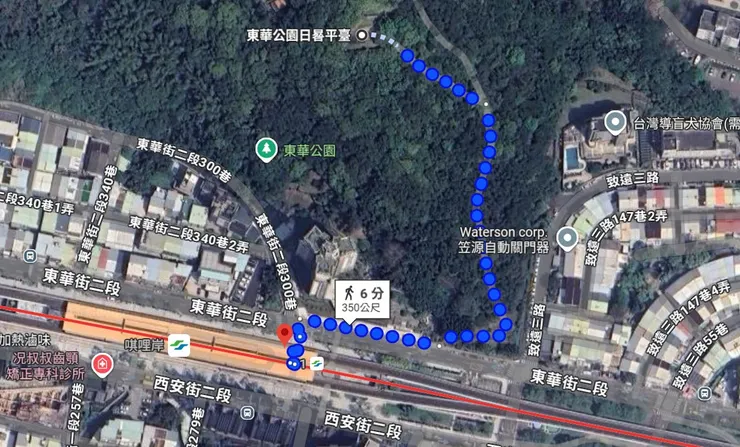Tap the Waterson corp. 笠源自動關門器 pin
The height and width of the screenshot is (447, 740).
click(567, 238)
